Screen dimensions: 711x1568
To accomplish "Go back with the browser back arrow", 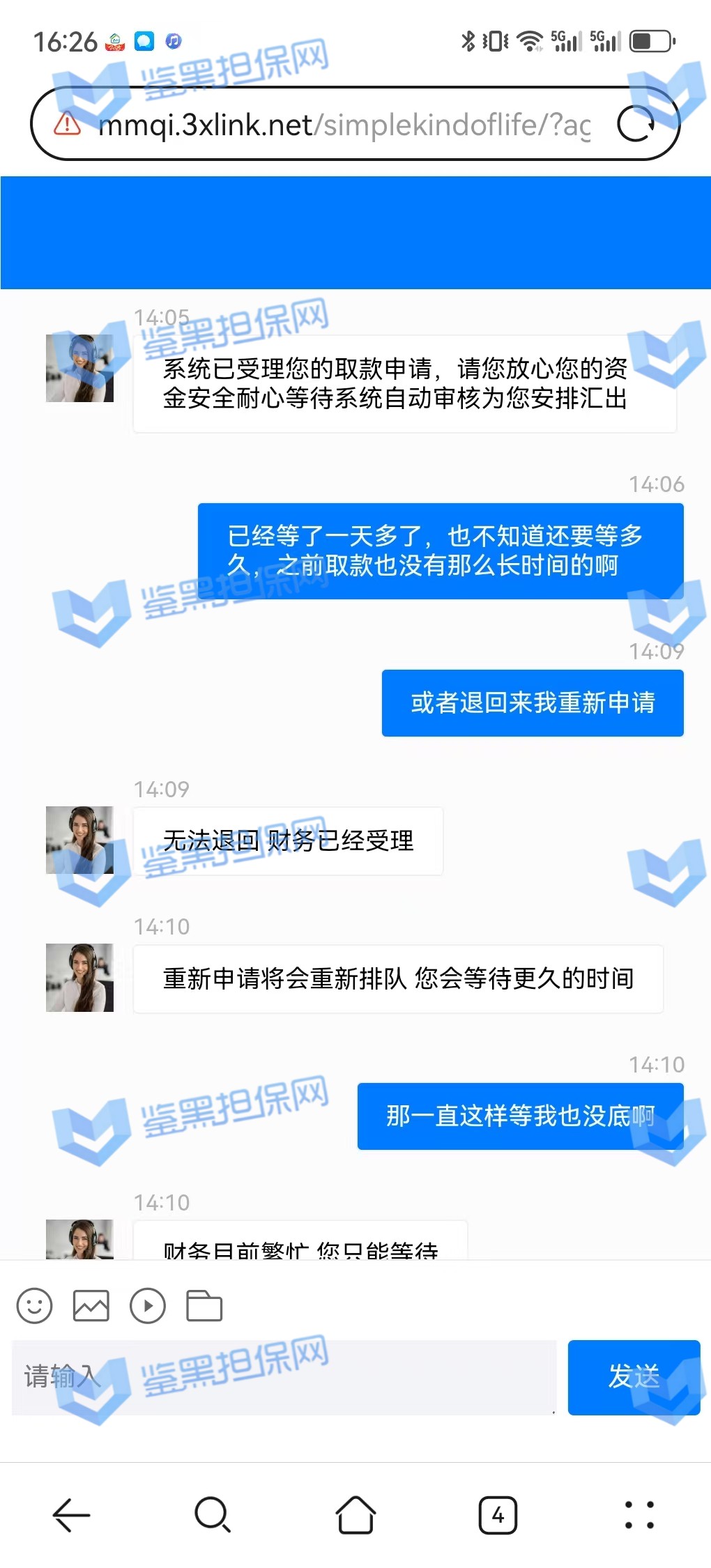I will pyautogui.click(x=72, y=1514).
